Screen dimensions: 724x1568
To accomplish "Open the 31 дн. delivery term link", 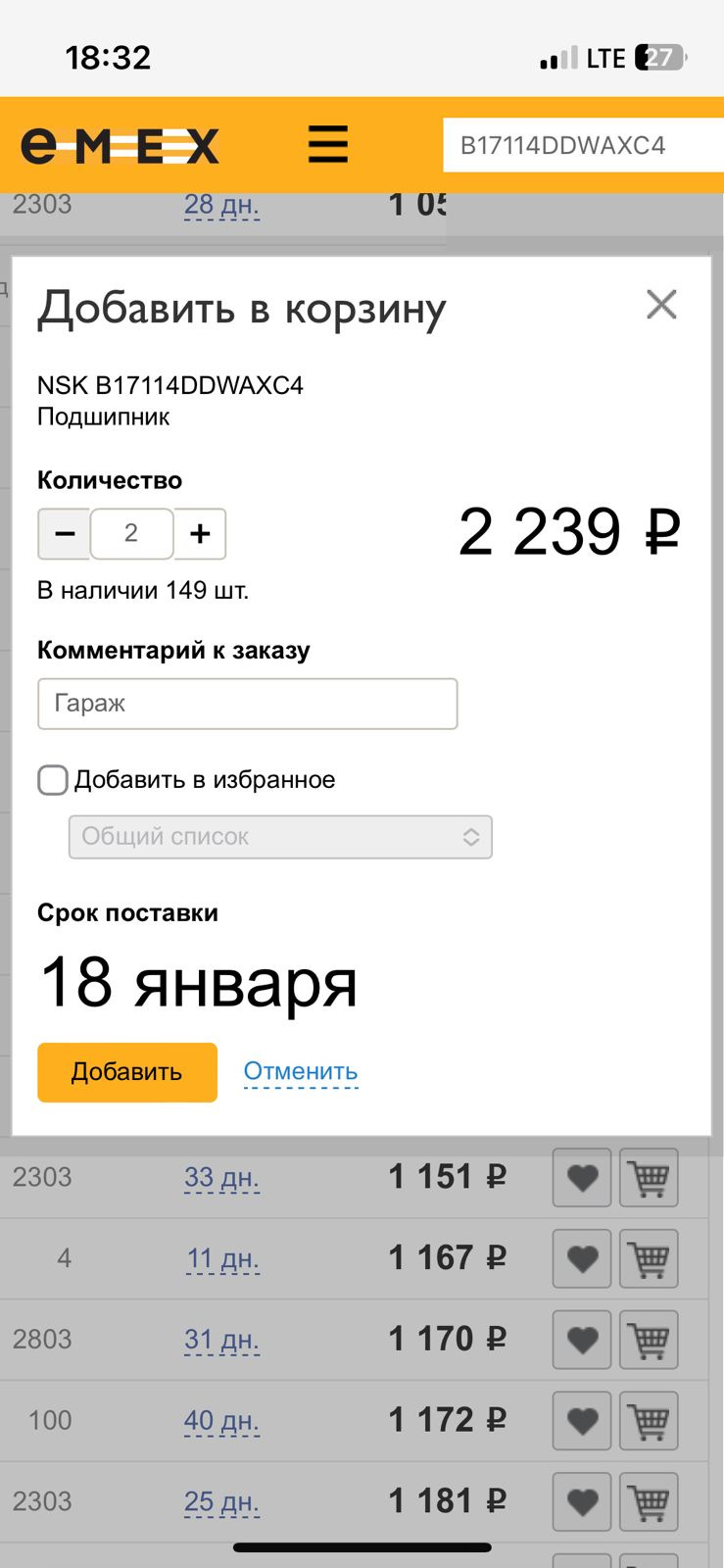I will point(221,1339).
